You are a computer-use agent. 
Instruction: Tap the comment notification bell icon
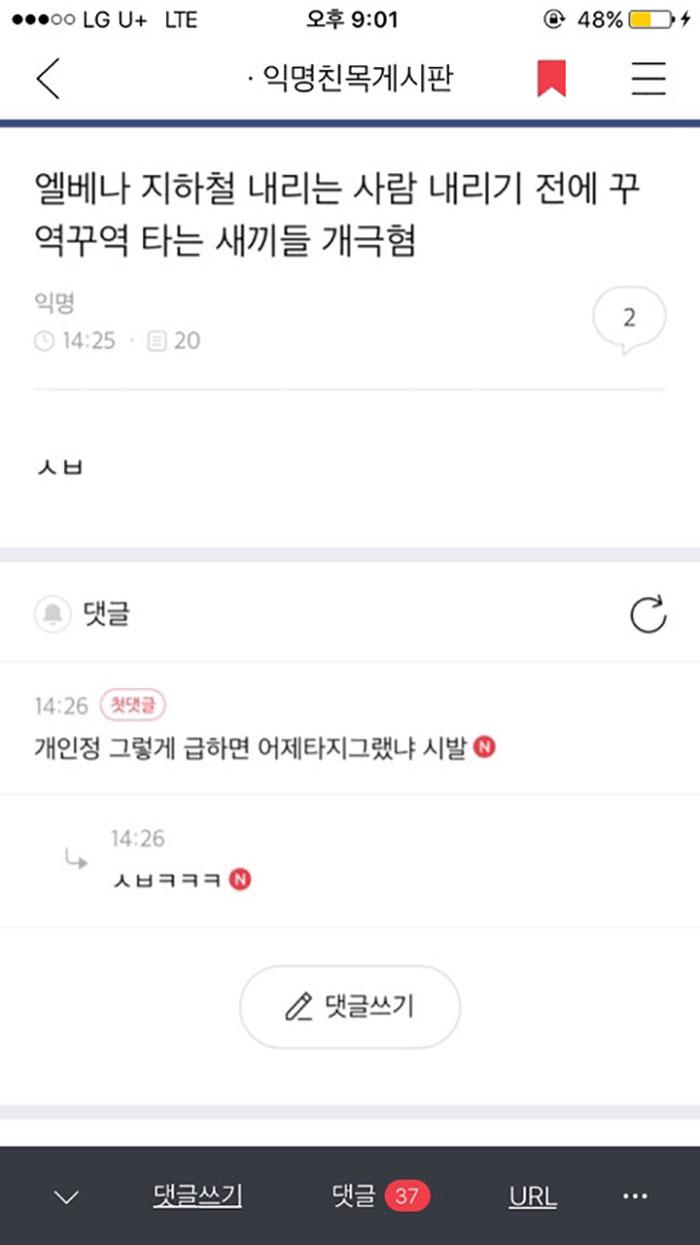click(x=52, y=614)
